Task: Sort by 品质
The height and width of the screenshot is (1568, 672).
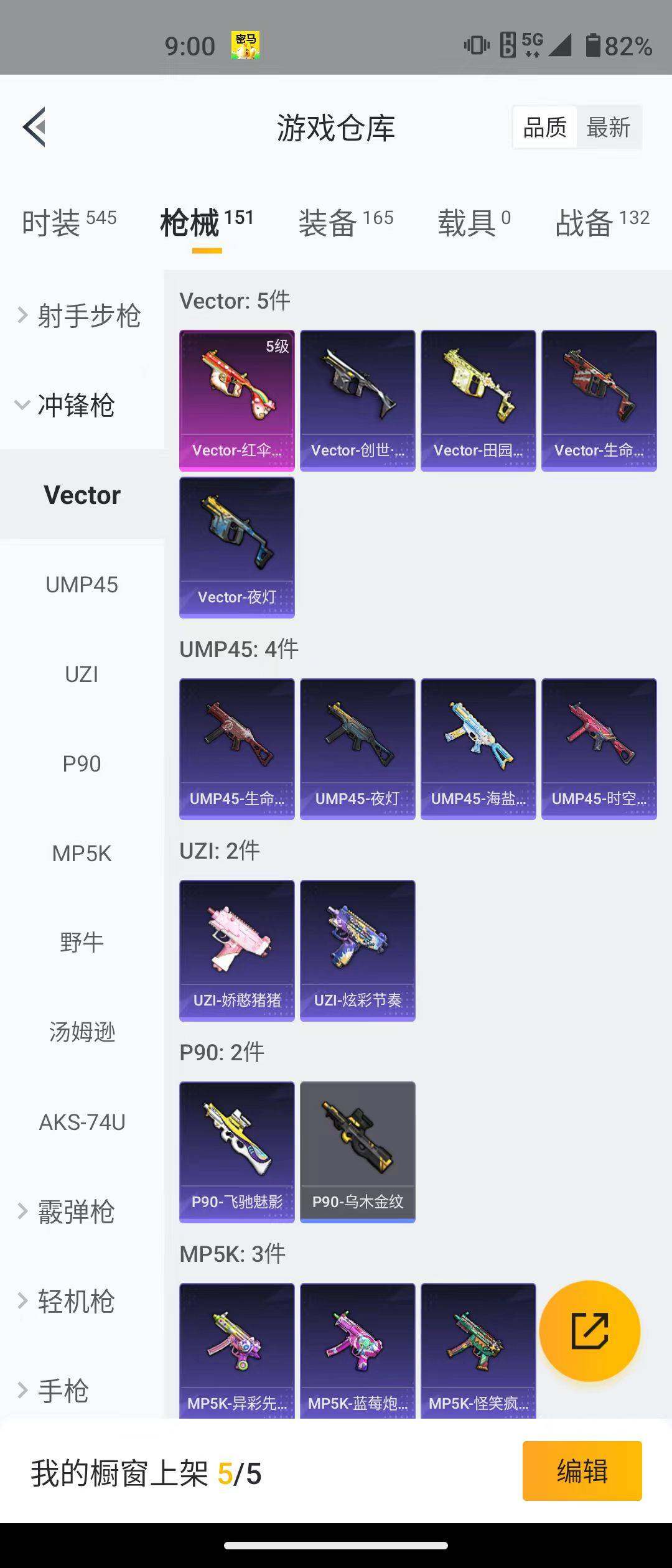Action: click(x=544, y=128)
